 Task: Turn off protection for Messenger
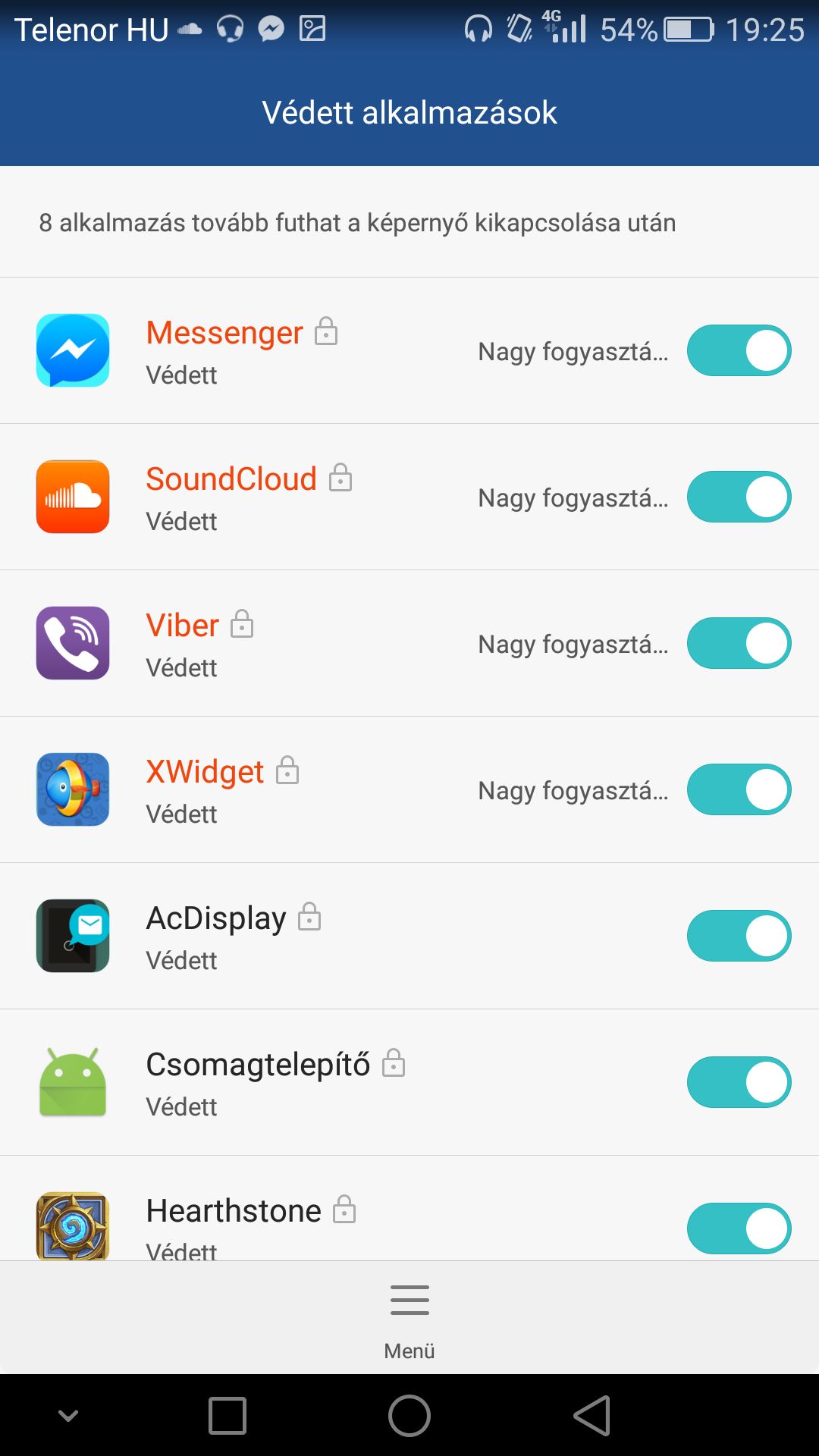click(x=739, y=350)
